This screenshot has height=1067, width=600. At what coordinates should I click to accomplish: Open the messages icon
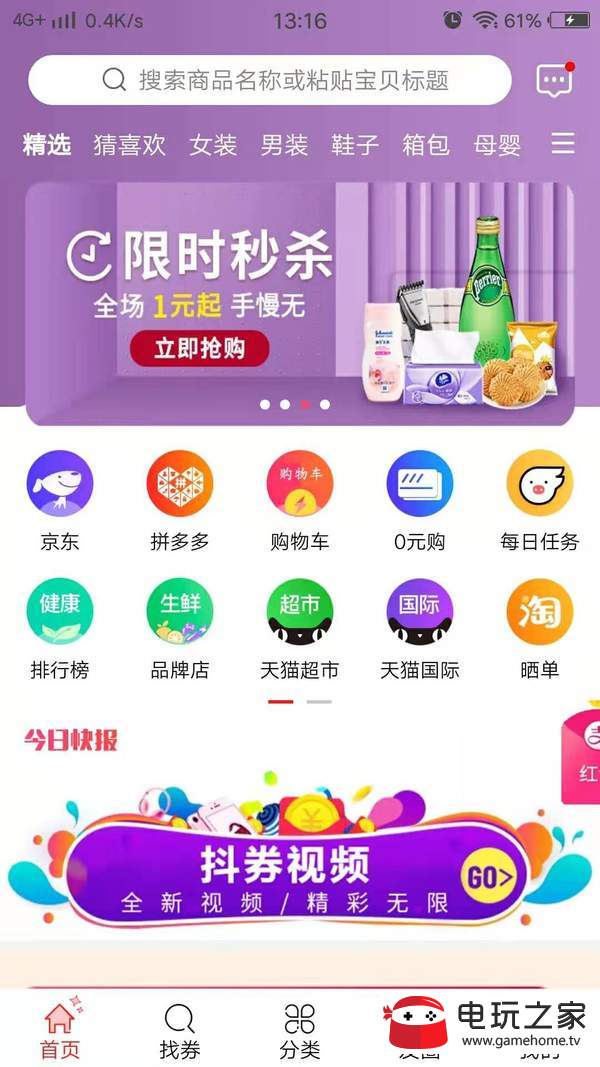tap(554, 80)
